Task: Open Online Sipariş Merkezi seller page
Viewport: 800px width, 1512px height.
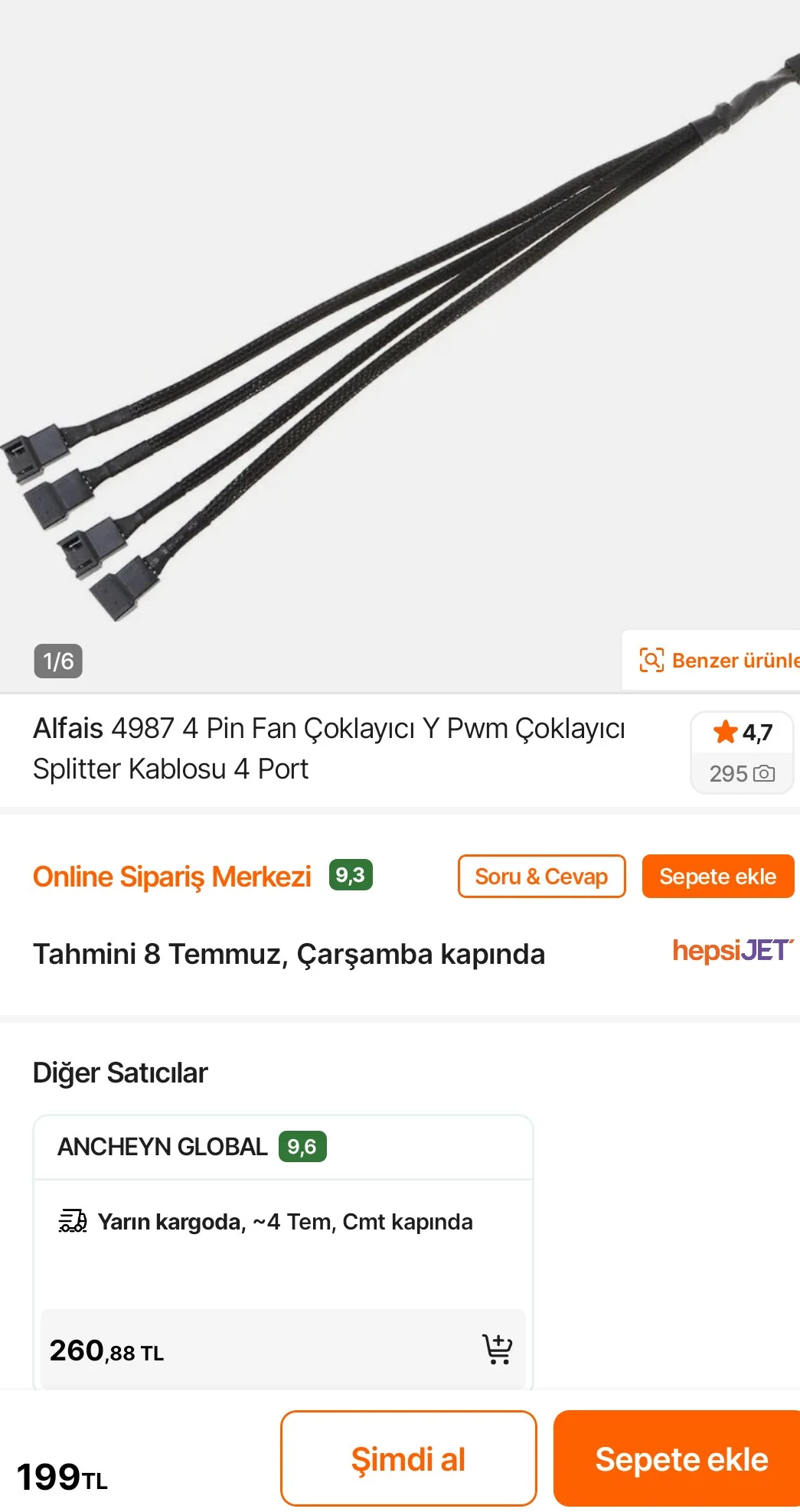Action: (172, 877)
